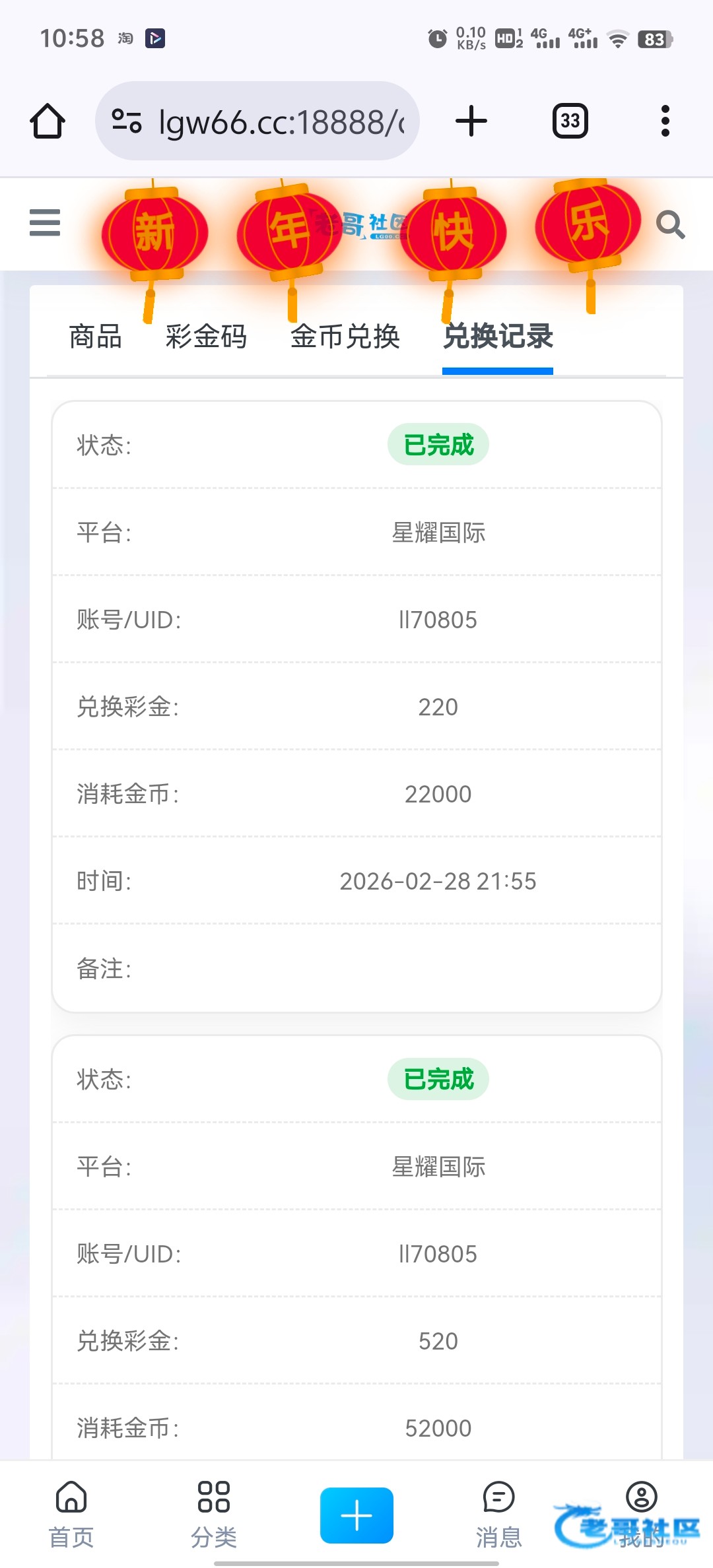
Task: View the 33 open browser tabs
Action: (x=570, y=121)
